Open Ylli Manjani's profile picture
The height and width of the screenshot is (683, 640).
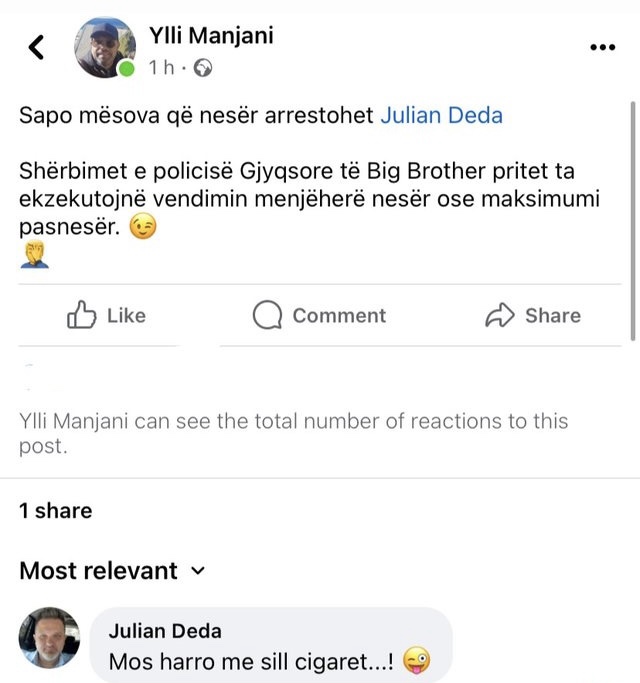pos(105,47)
